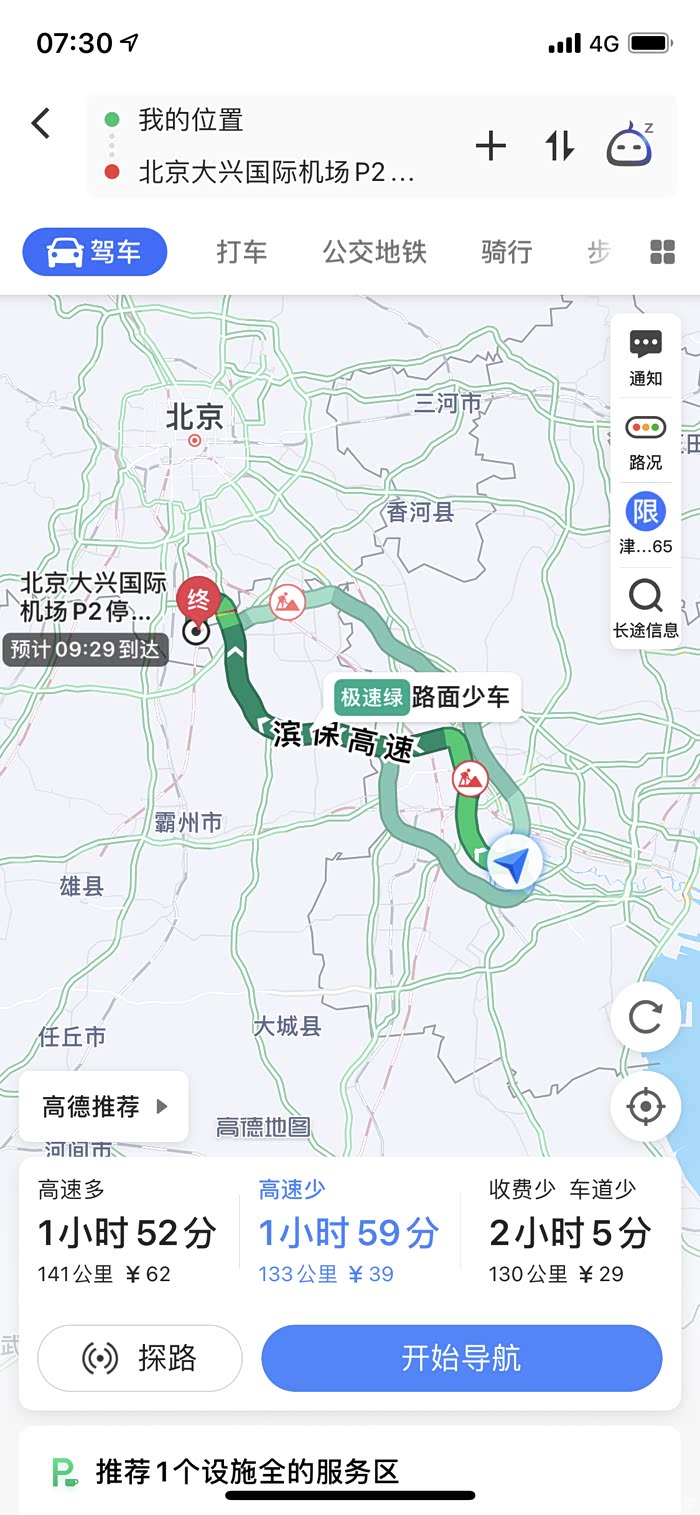Viewport: 700px width, 1515px height.
Task: Open the robot voice assistant
Action: [630, 147]
